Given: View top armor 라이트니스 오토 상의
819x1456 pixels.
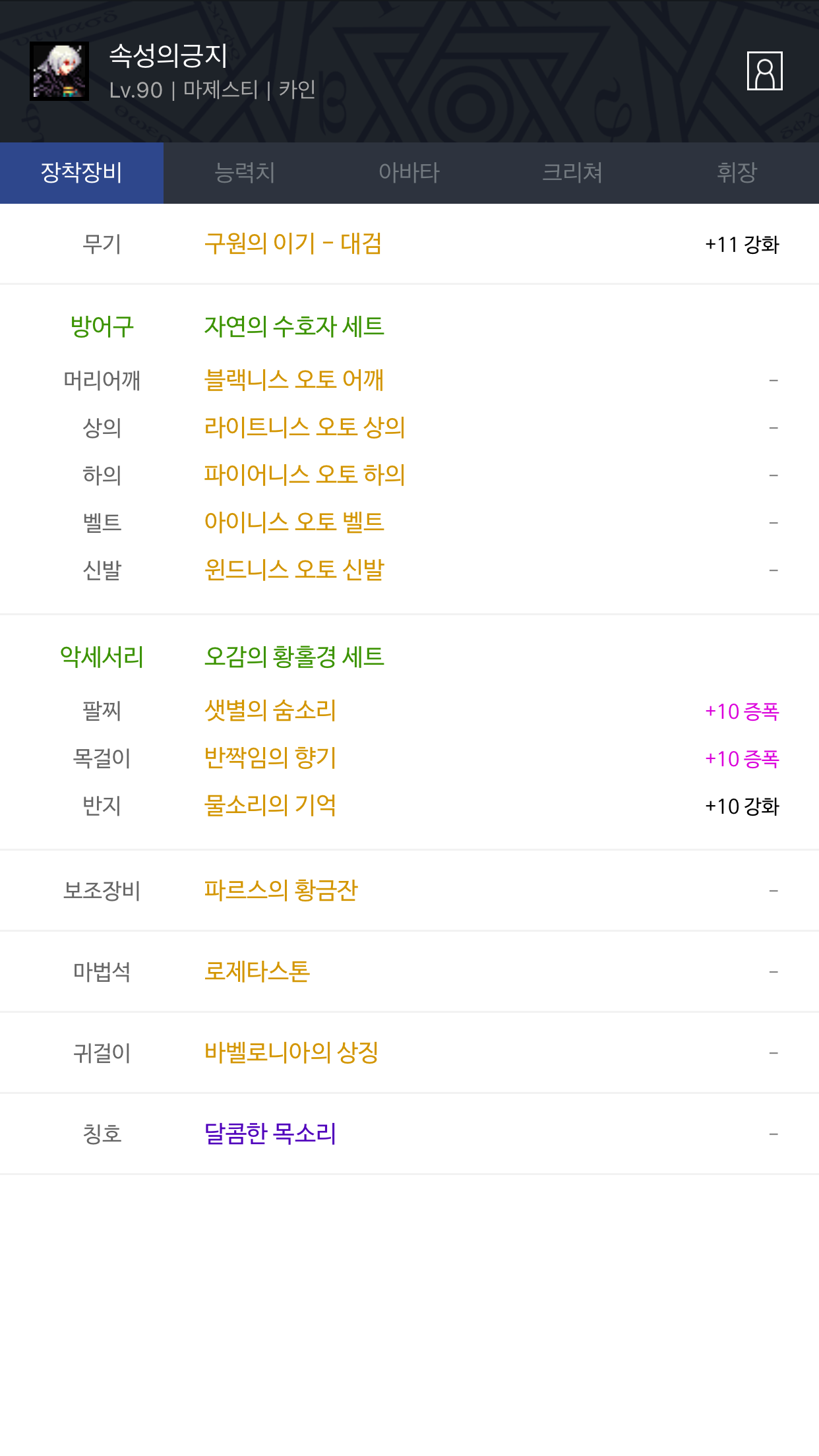Looking at the screenshot, I should [x=305, y=427].
